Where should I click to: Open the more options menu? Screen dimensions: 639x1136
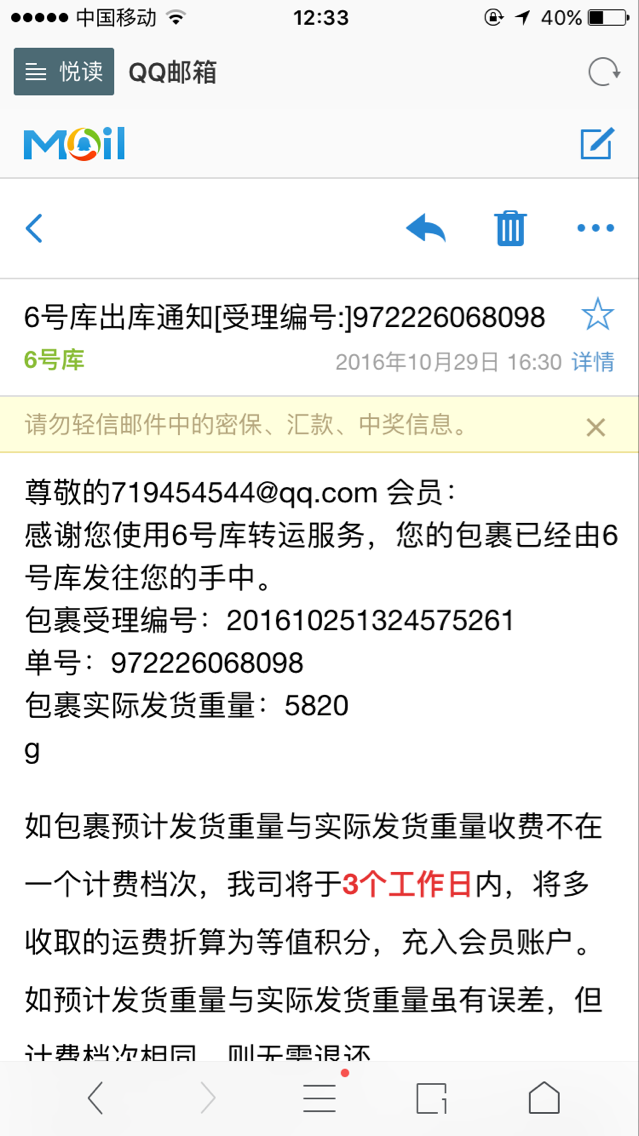tap(596, 228)
